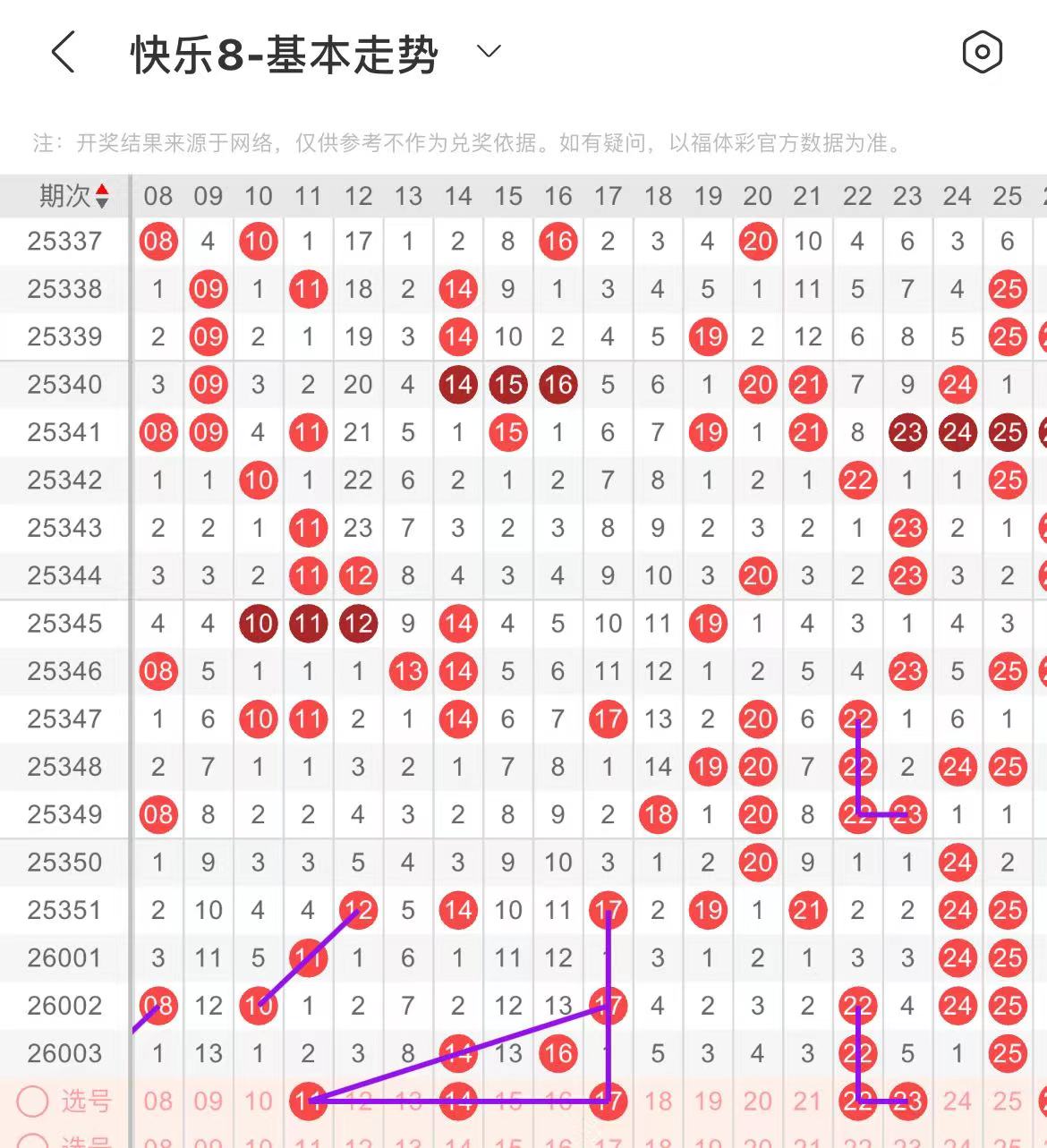Select number 09 in the first 选号 row
This screenshot has height=1148, width=1047.
[x=209, y=1101]
